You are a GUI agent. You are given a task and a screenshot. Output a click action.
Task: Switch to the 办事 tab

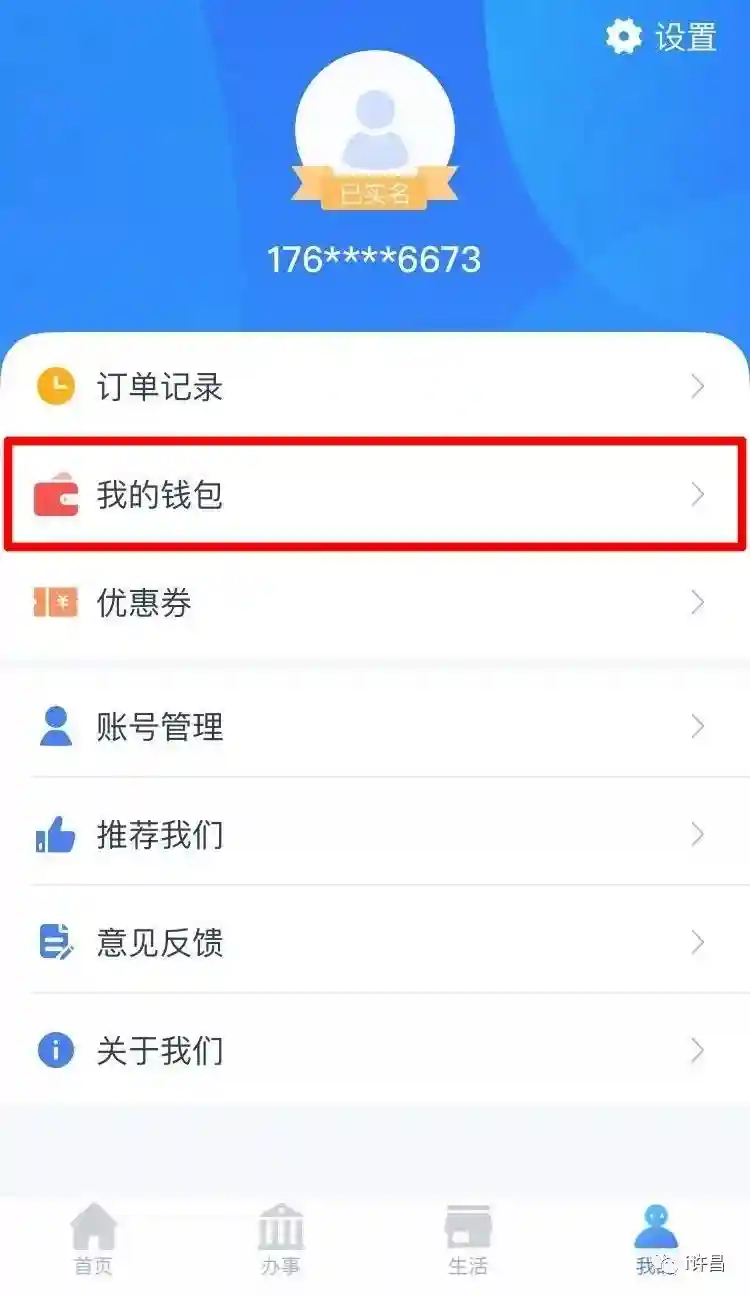pos(280,1240)
